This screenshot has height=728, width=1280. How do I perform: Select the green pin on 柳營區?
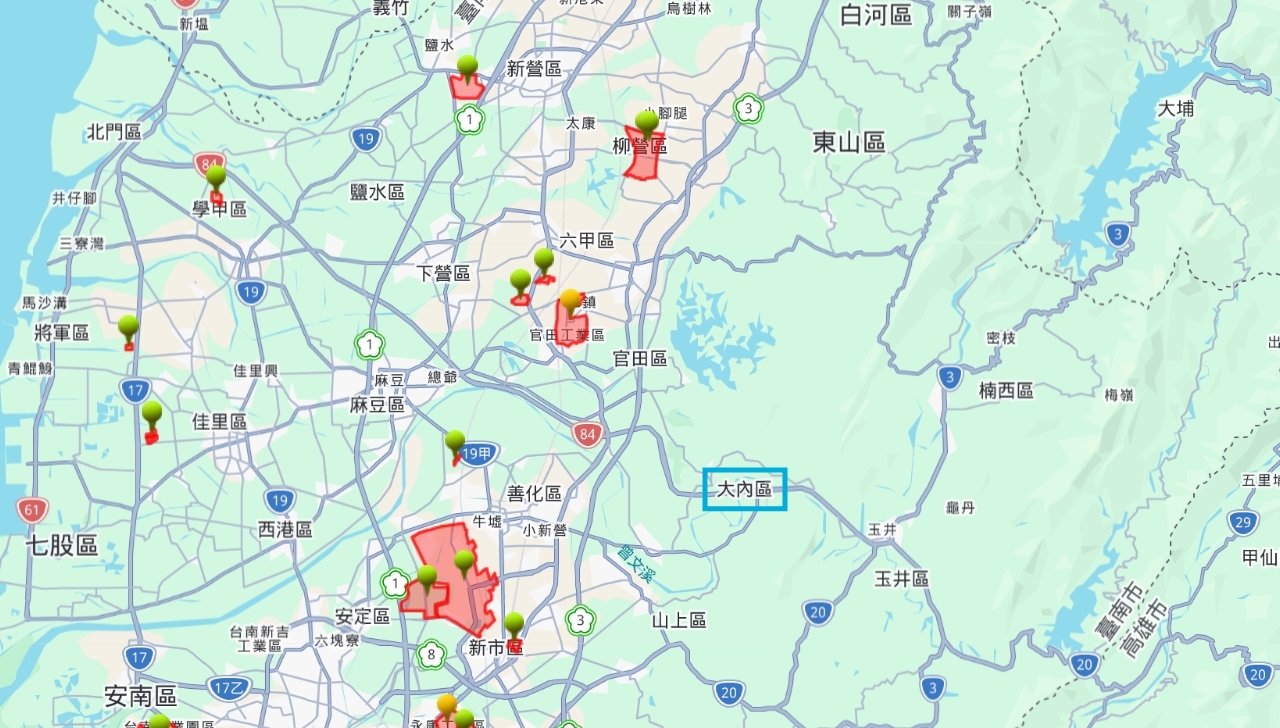click(647, 123)
